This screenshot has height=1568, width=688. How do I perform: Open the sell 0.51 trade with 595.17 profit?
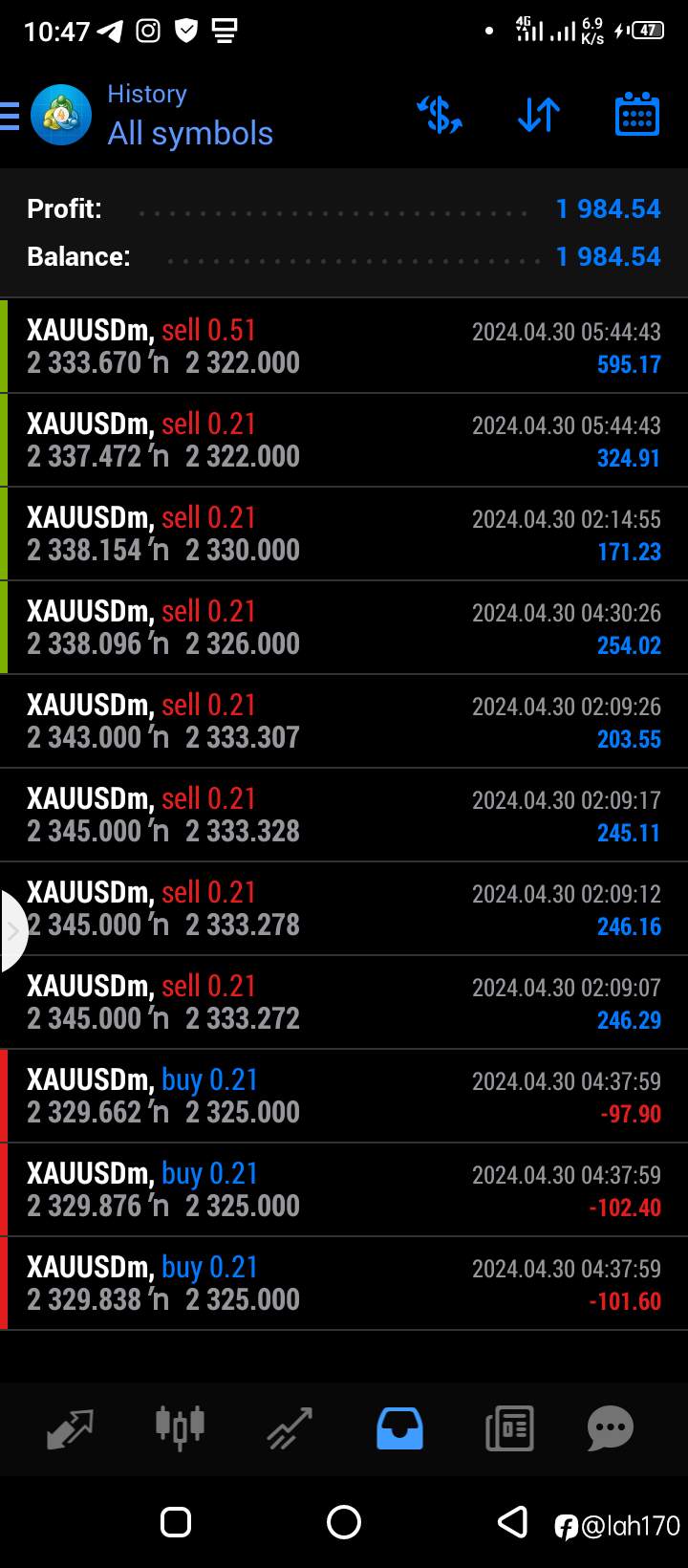[344, 346]
